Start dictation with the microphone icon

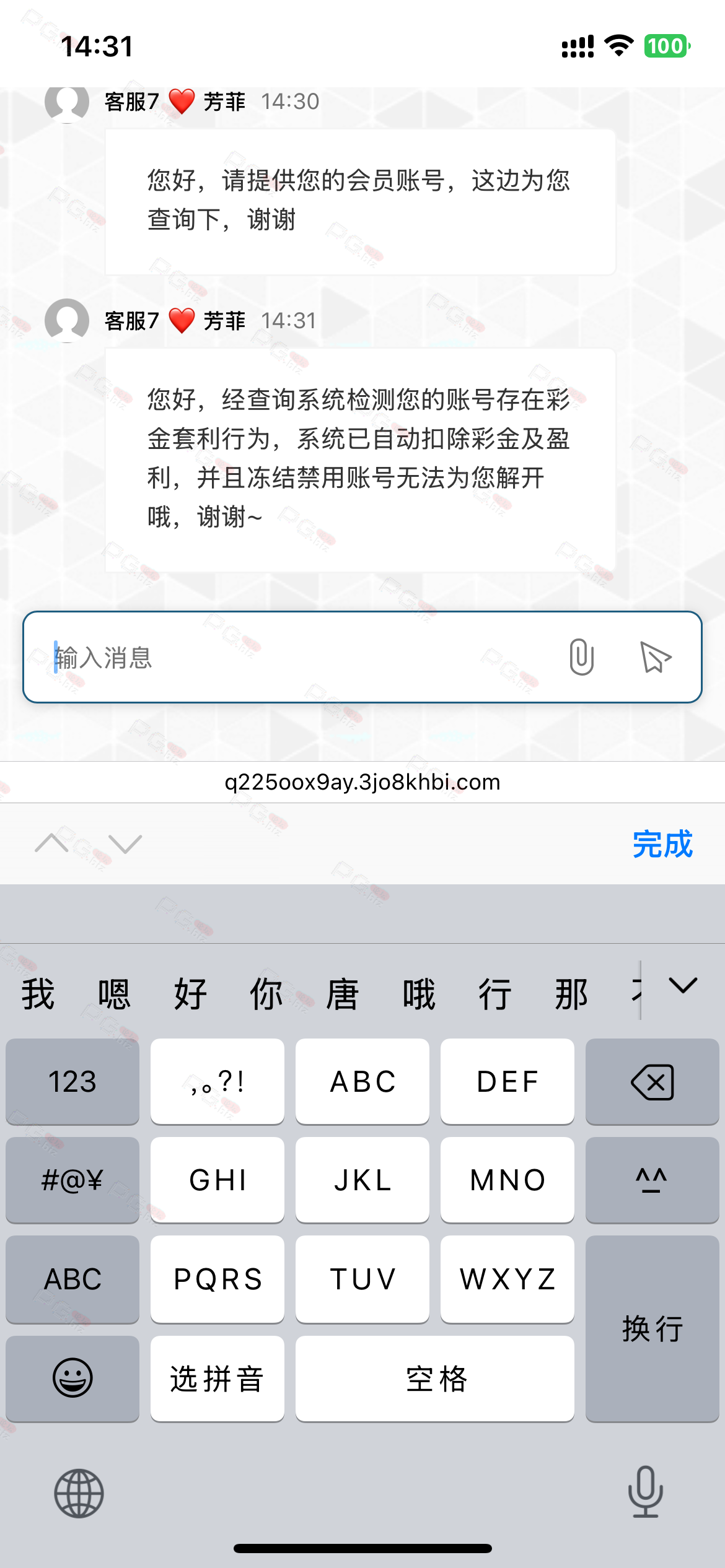tap(646, 1492)
